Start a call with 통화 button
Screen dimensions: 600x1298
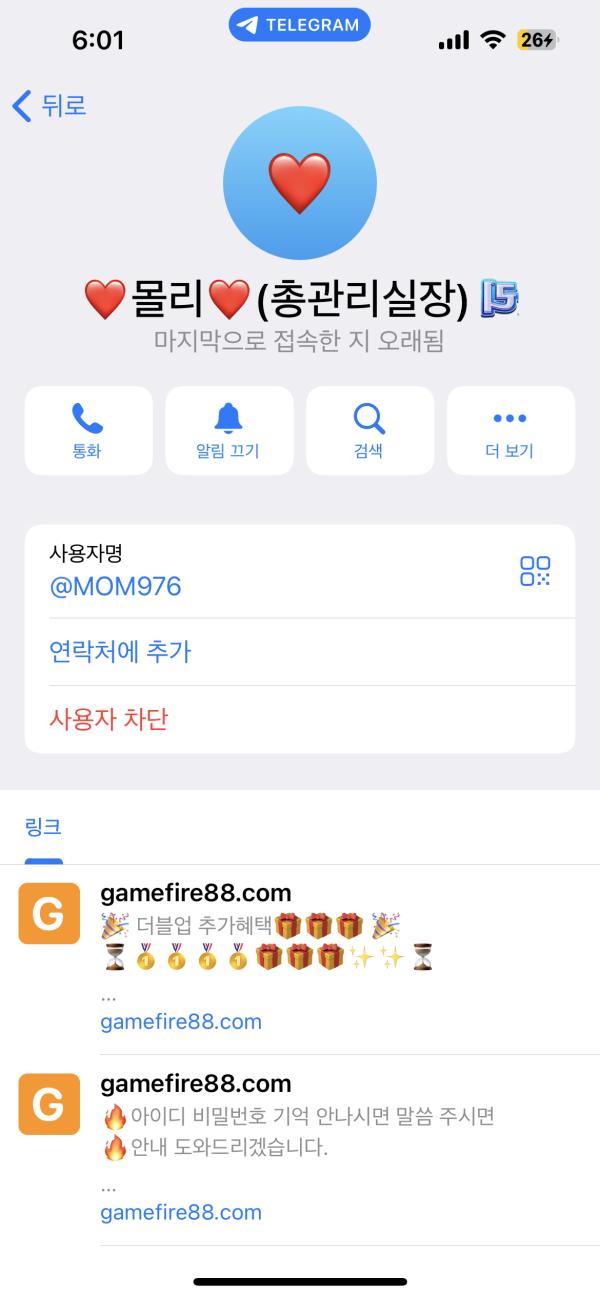(88, 430)
